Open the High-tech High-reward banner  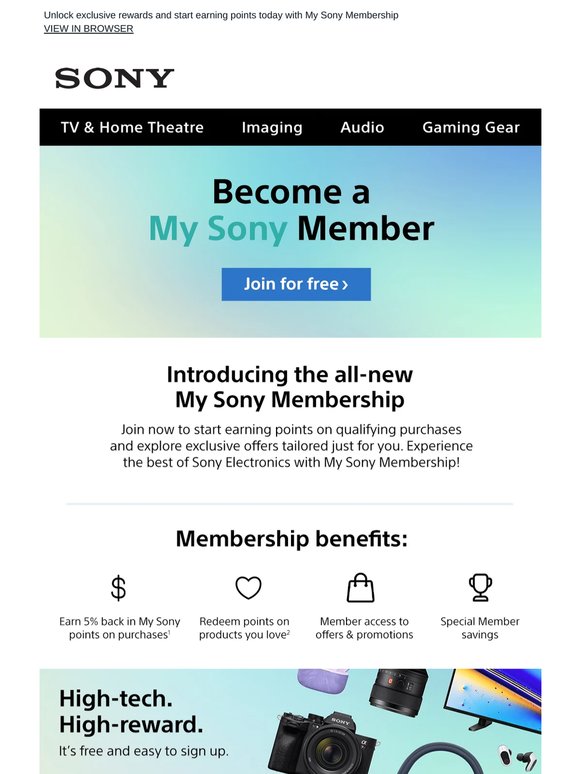[290, 721]
